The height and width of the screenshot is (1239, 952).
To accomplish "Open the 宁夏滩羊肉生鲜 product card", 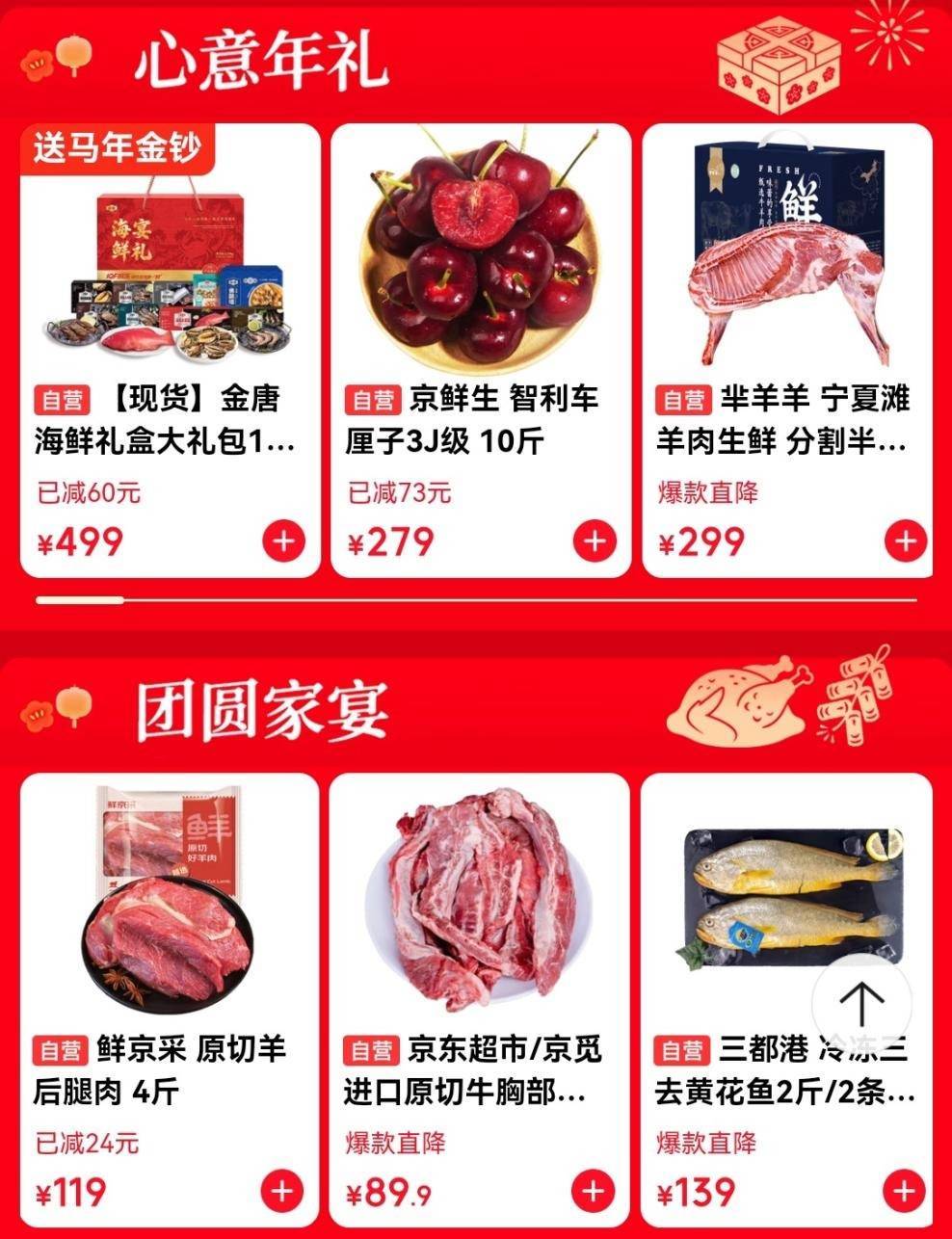I will coord(788,260).
